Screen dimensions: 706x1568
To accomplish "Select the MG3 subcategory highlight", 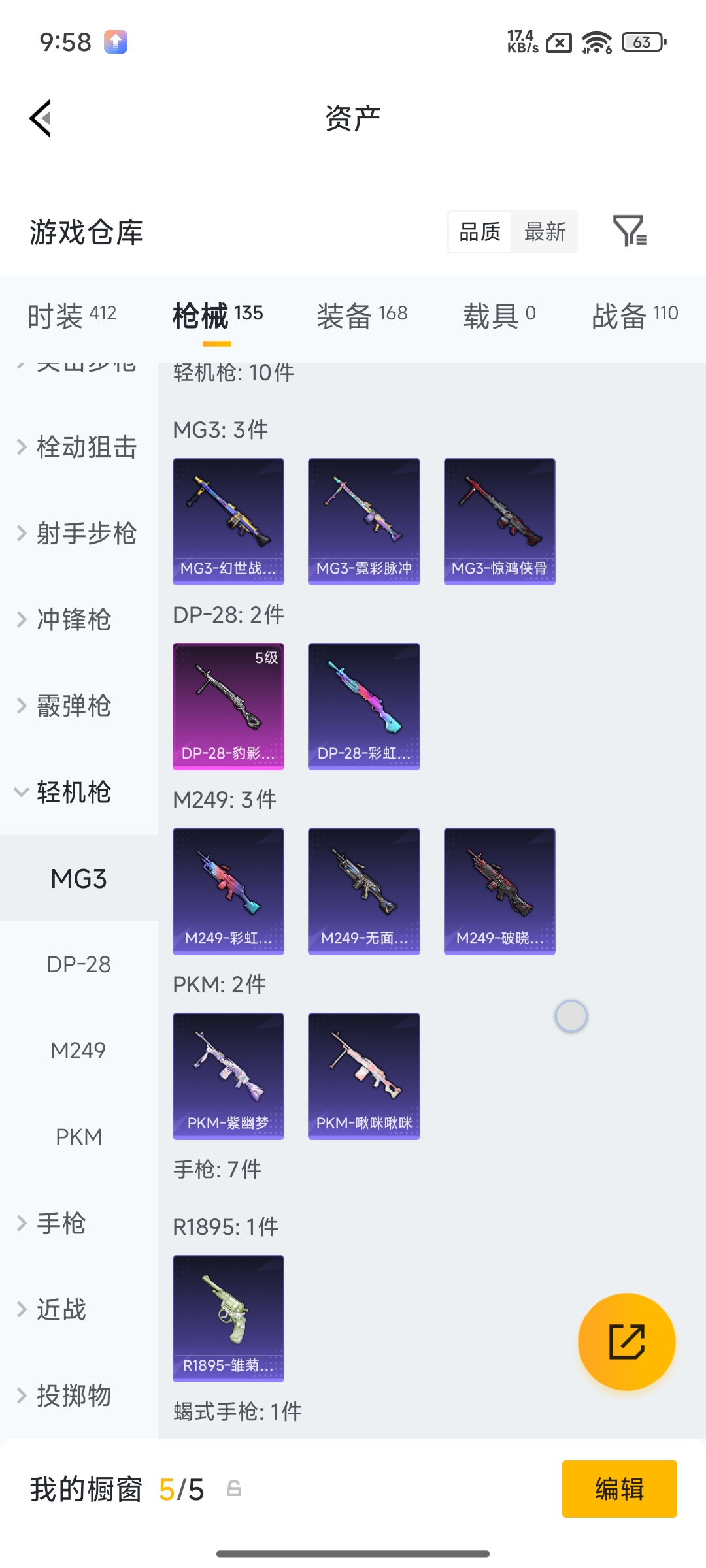I will pyautogui.click(x=78, y=879).
